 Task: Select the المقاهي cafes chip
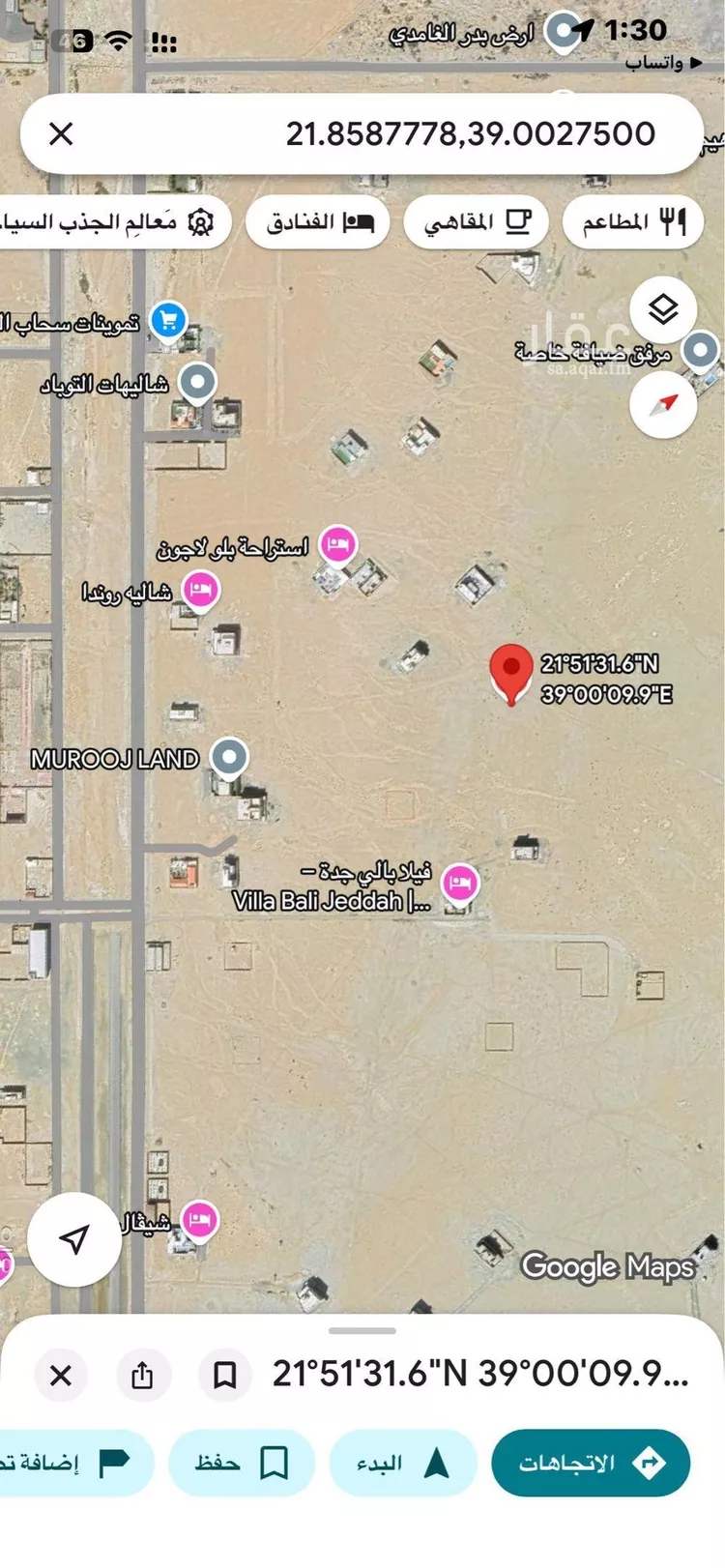pos(477,222)
